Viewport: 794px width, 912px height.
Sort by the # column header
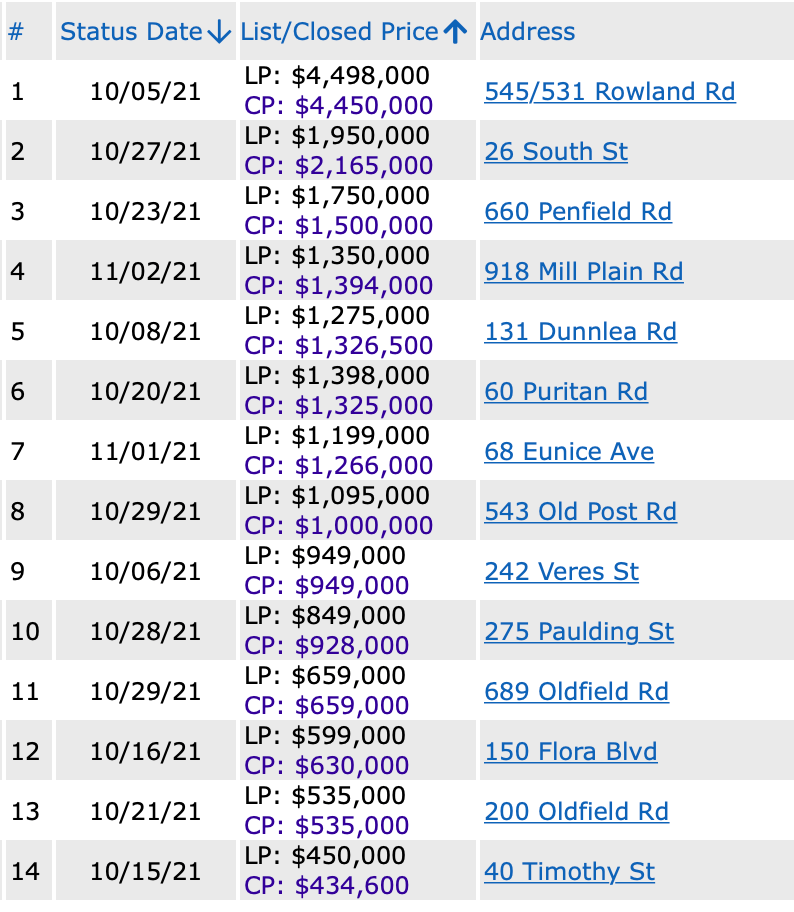(16, 32)
